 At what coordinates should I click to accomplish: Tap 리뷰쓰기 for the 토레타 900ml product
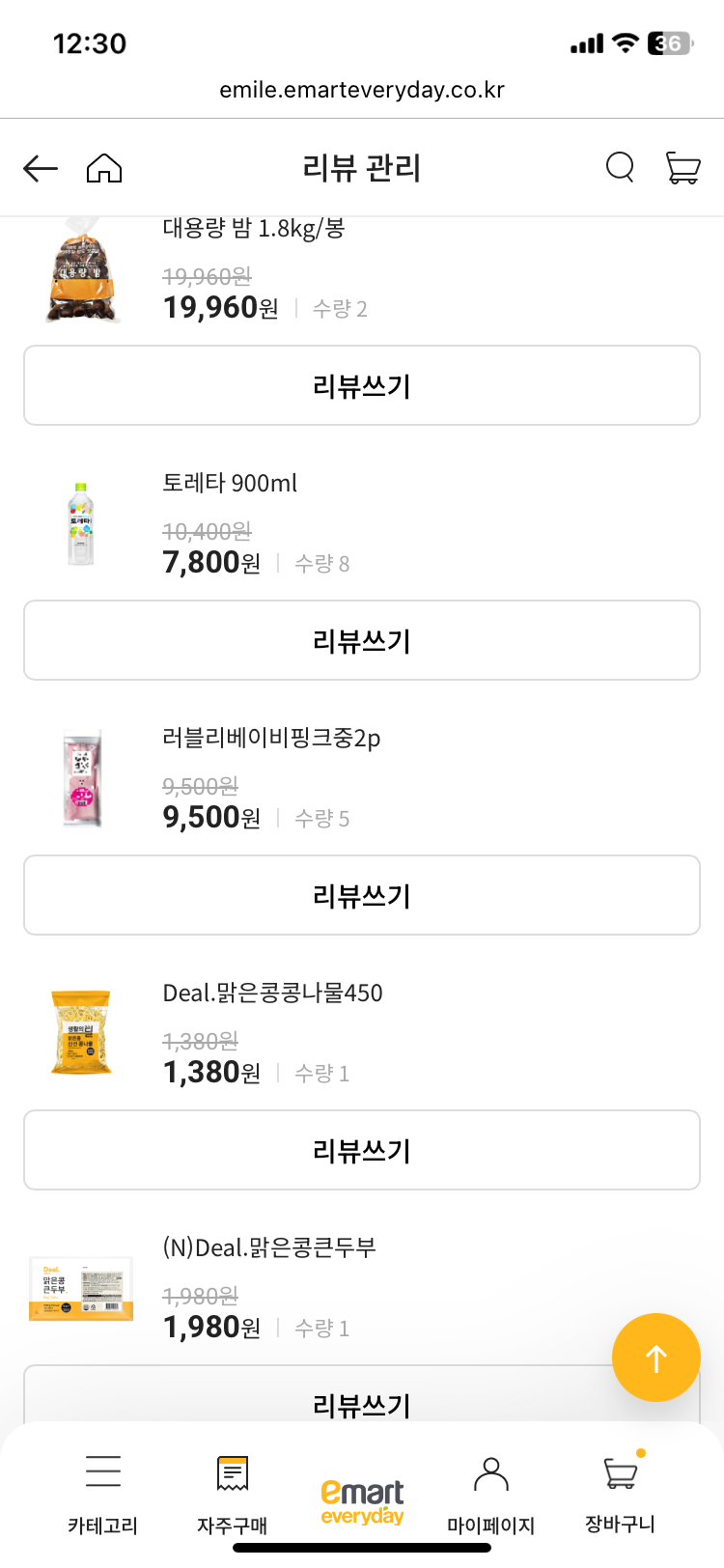coord(362,640)
